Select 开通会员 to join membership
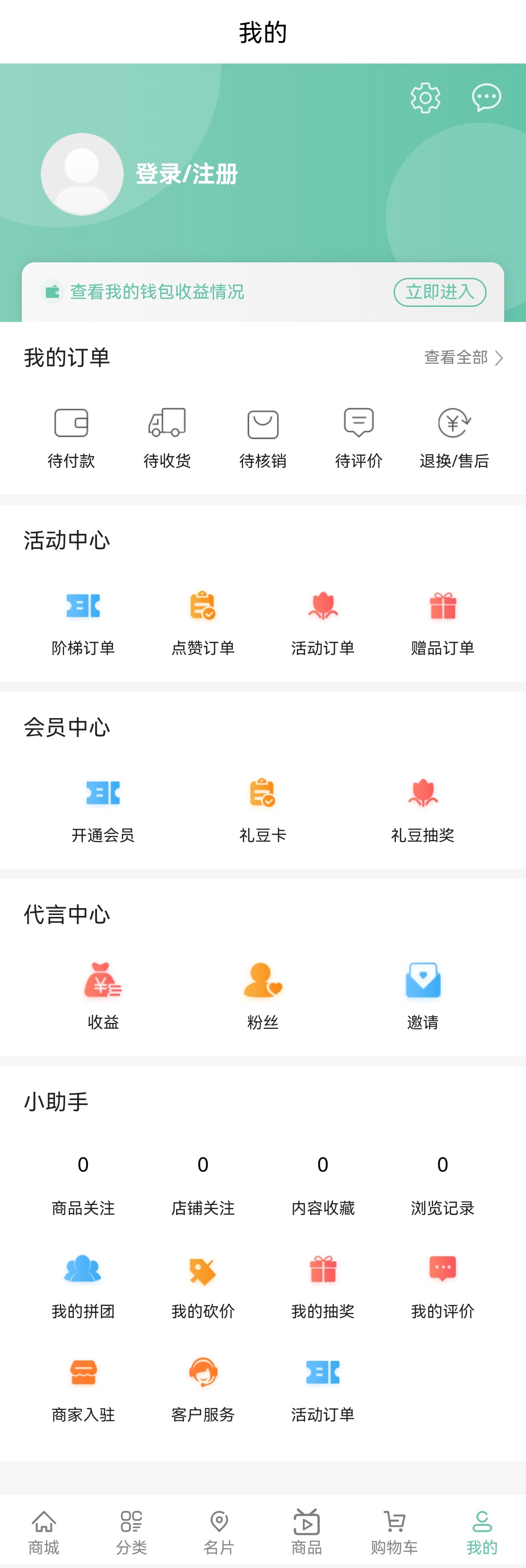 [x=103, y=809]
